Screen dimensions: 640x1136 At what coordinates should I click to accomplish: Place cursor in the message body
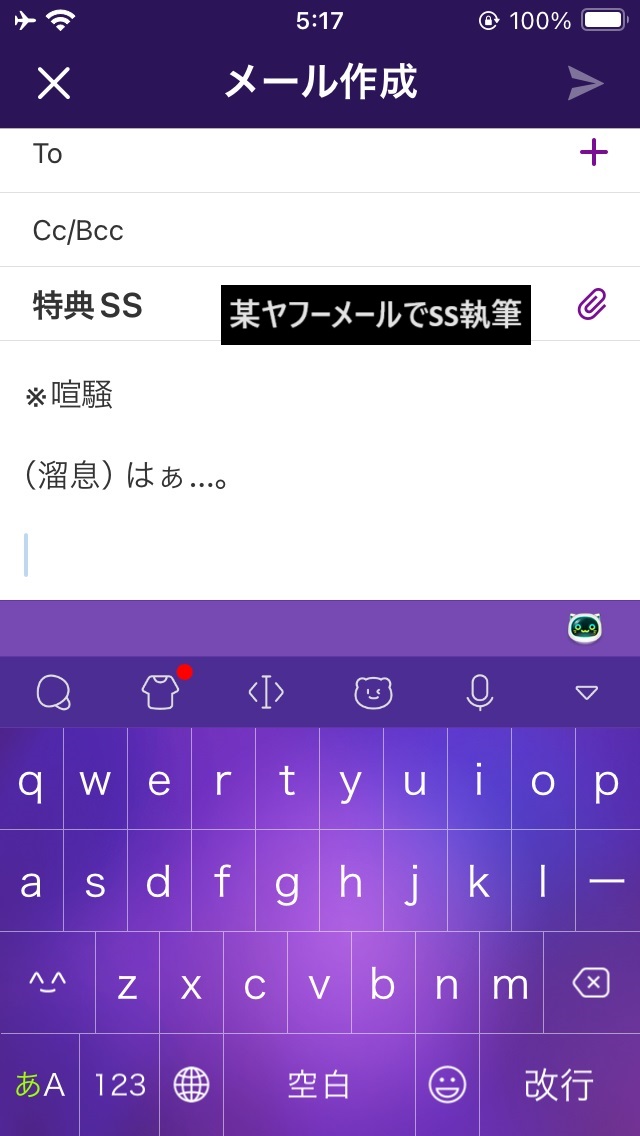click(320, 471)
